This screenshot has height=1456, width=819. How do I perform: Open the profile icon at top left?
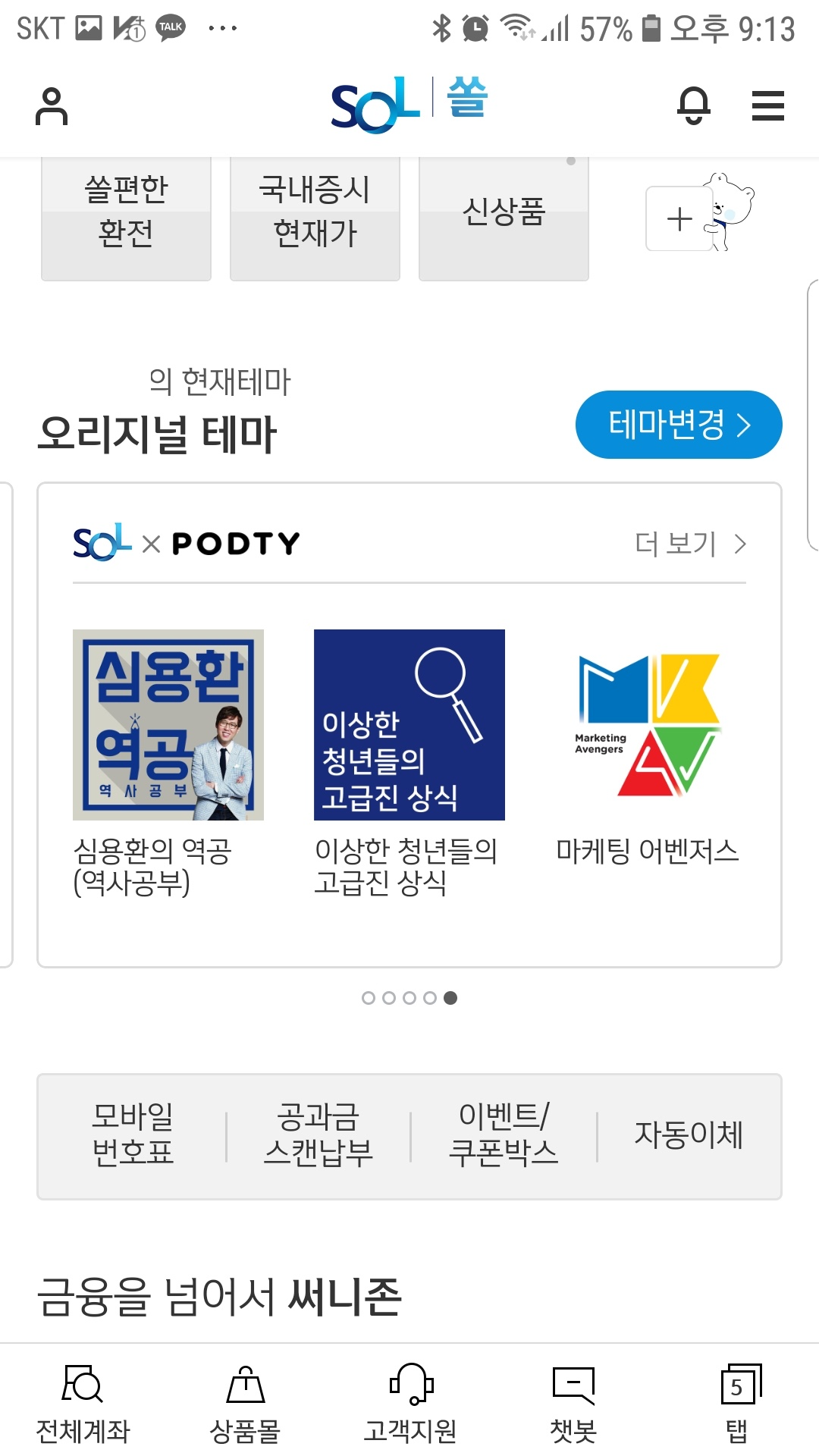[x=51, y=106]
